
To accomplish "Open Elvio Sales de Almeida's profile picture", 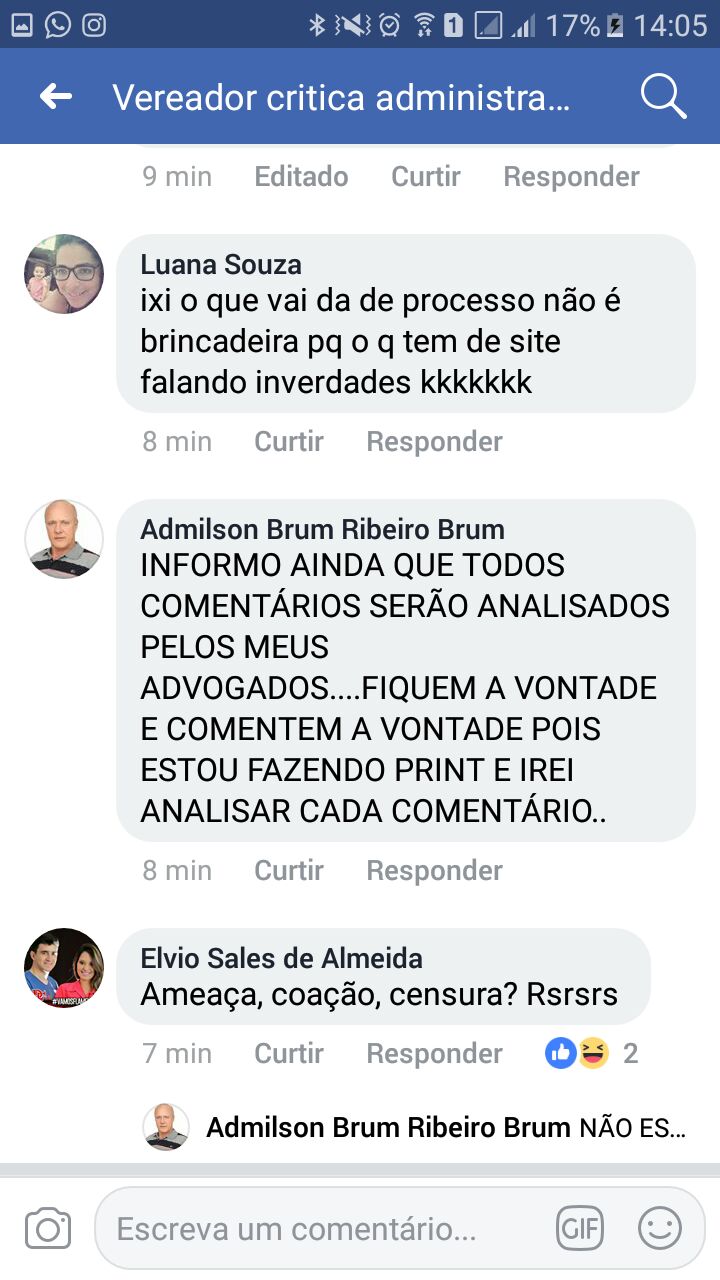I will (x=64, y=968).
